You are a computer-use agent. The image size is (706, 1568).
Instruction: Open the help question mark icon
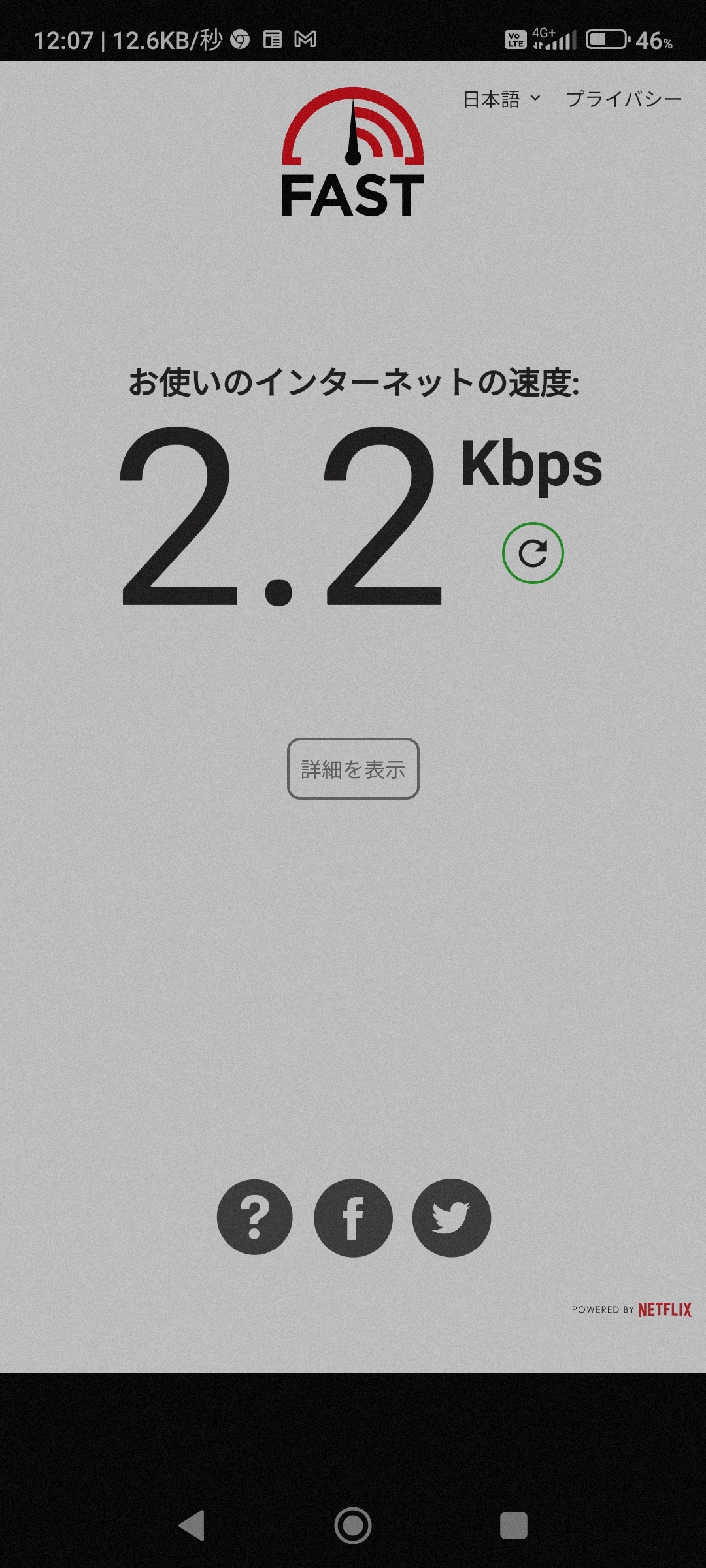click(x=255, y=1217)
